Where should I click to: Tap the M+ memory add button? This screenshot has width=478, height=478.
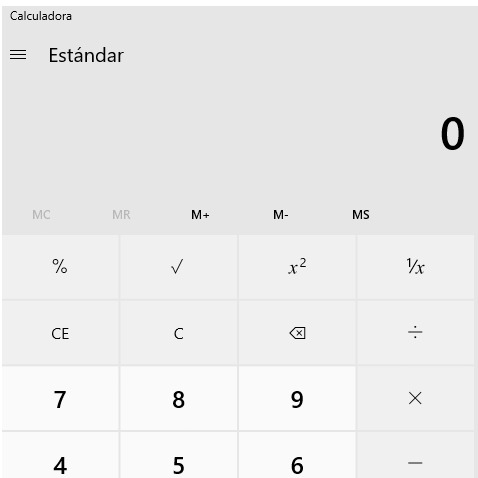click(200, 215)
